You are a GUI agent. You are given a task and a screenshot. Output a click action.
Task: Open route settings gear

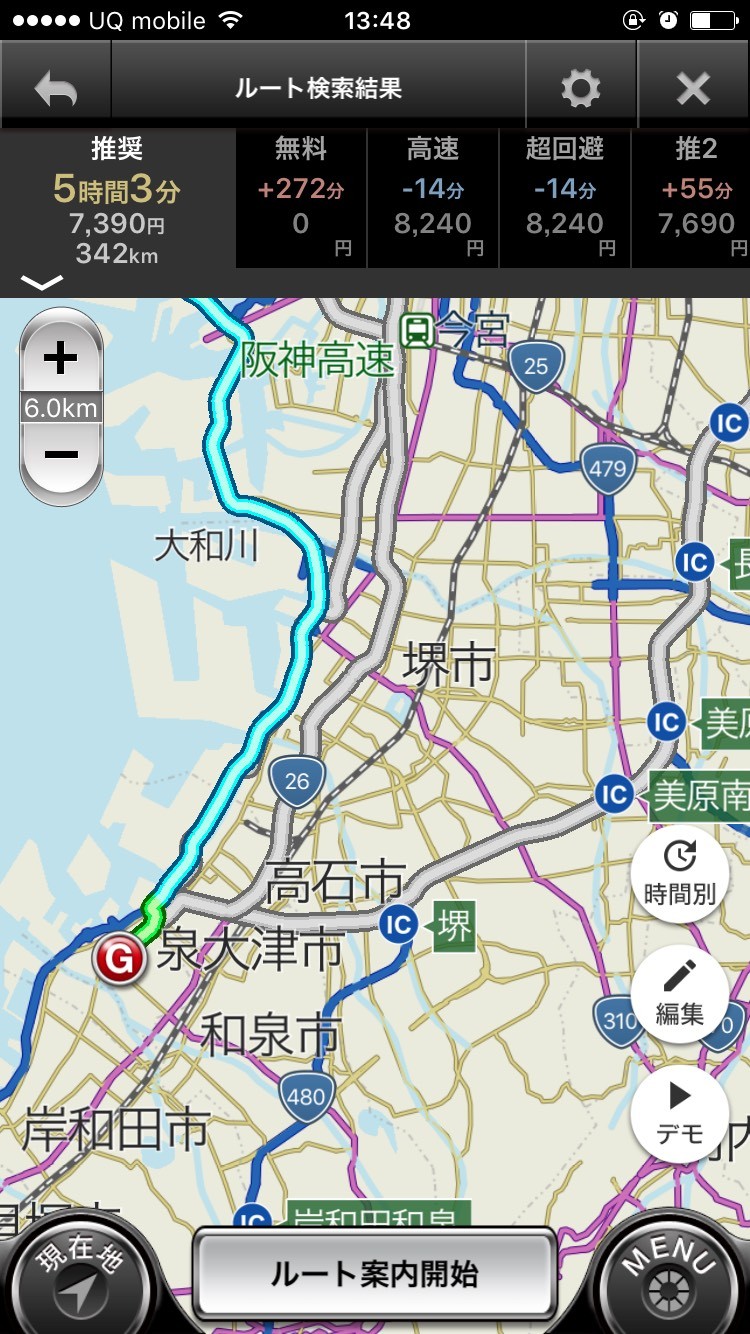pos(580,89)
